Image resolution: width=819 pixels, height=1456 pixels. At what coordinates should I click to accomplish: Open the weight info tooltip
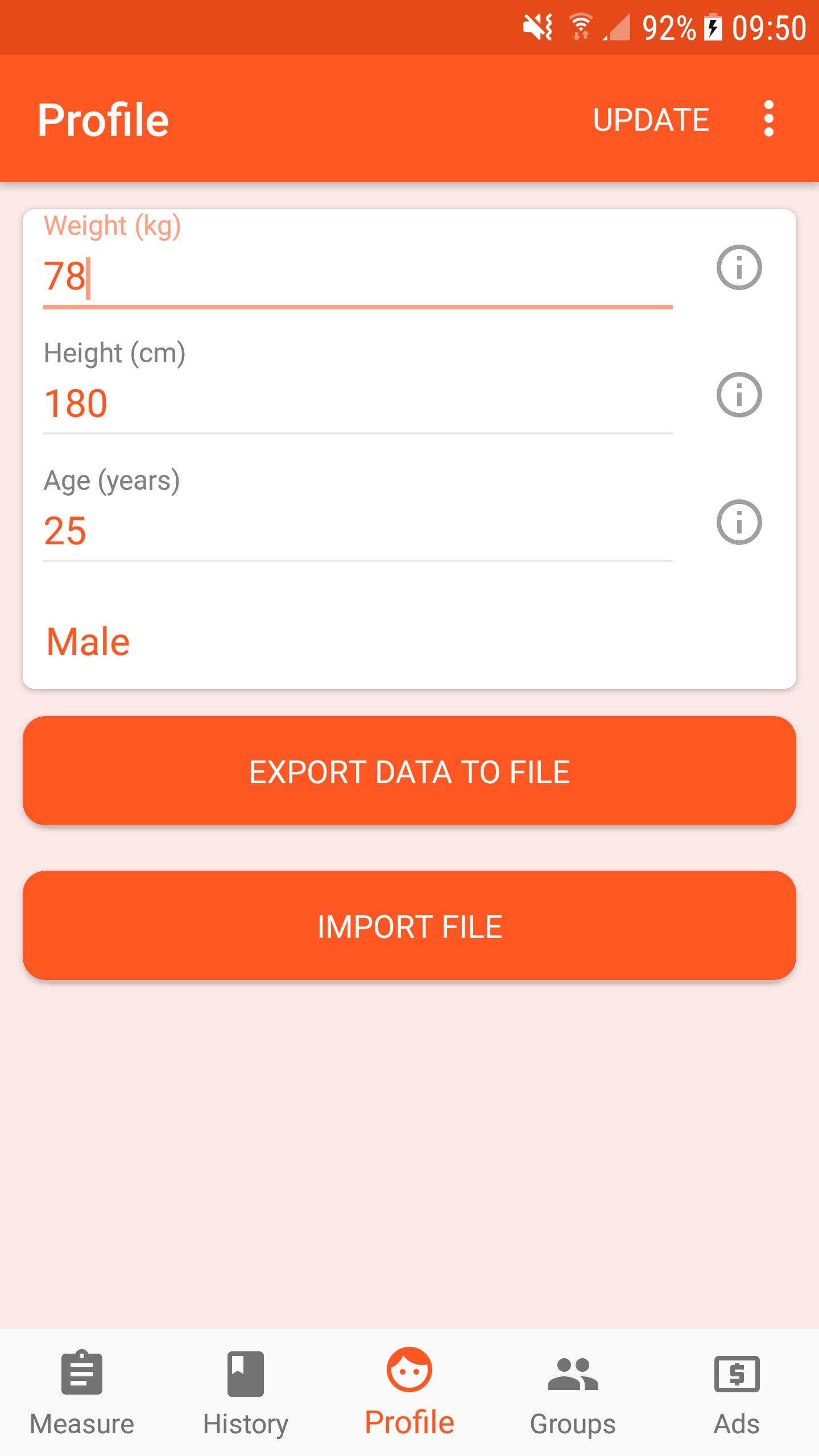click(x=739, y=268)
